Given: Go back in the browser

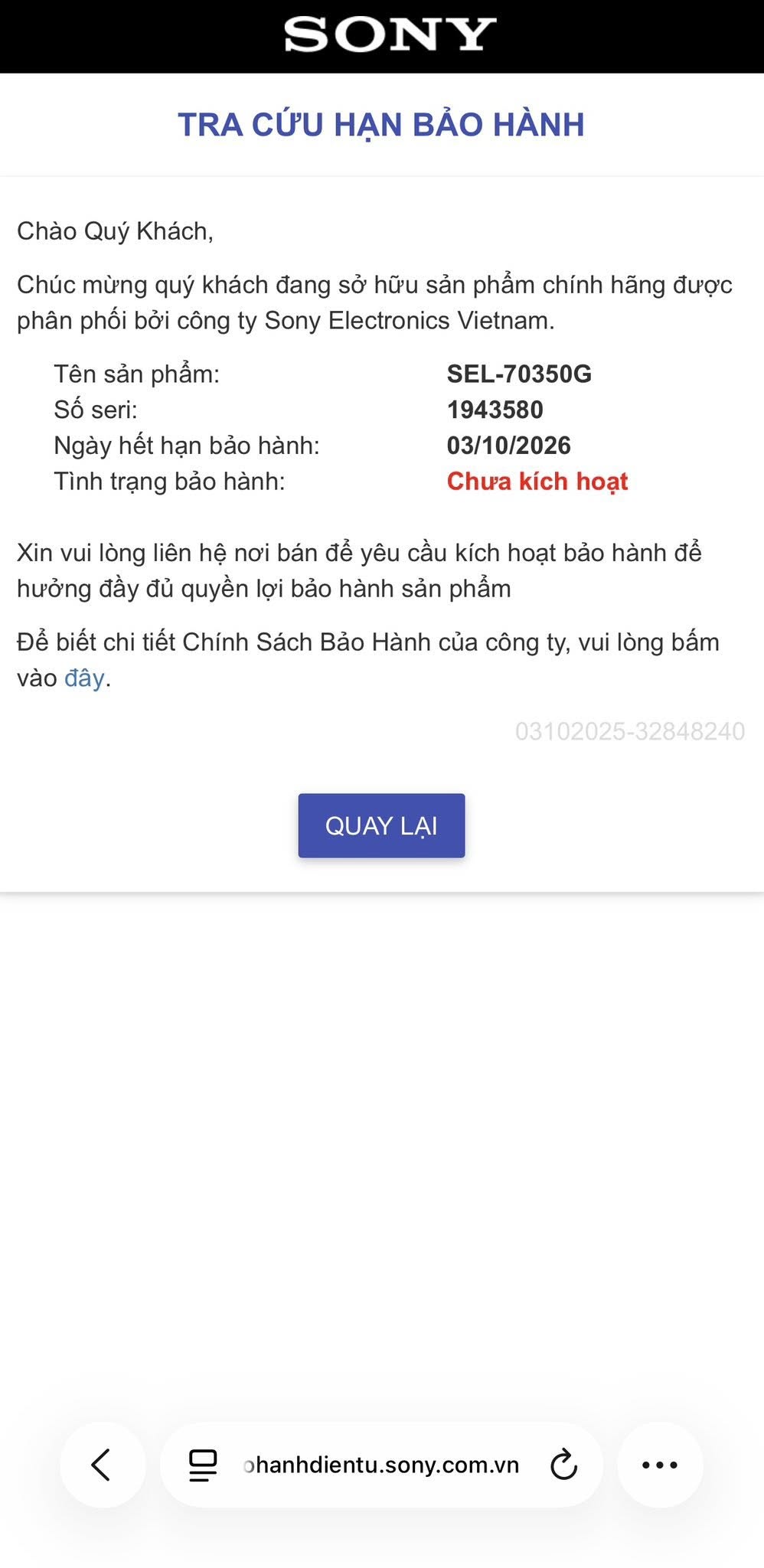Looking at the screenshot, I should pos(102,1465).
